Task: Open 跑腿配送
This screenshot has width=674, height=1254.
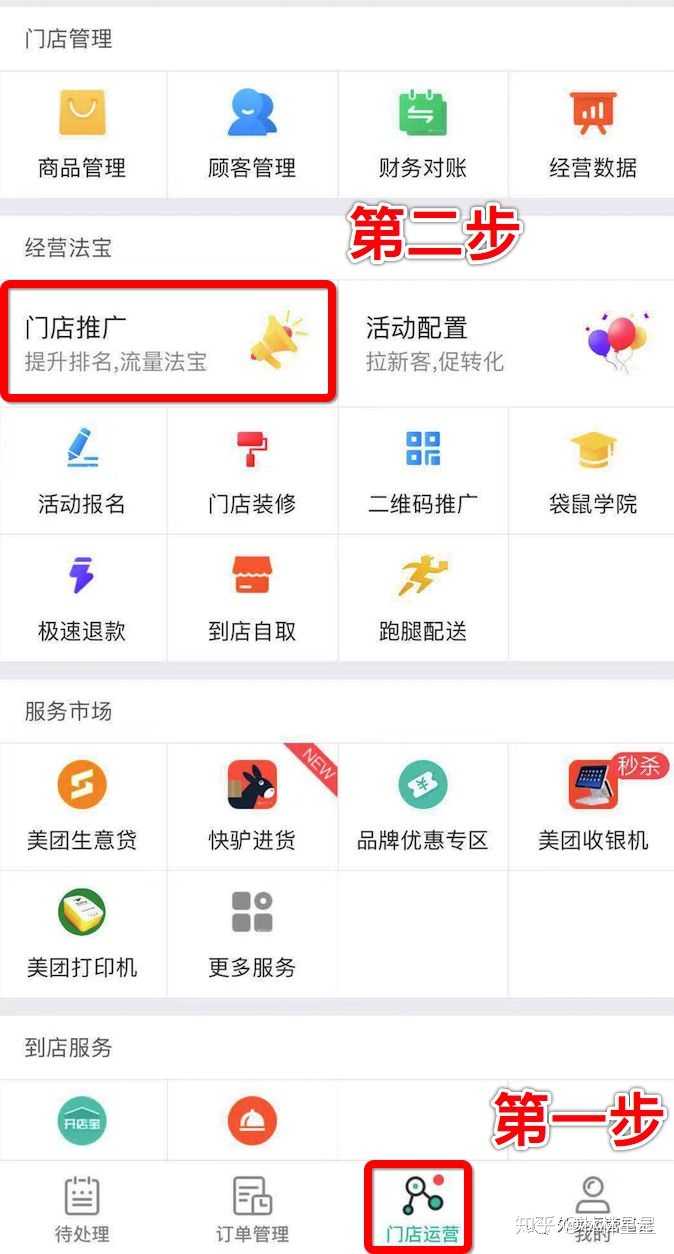Action: pos(423,597)
